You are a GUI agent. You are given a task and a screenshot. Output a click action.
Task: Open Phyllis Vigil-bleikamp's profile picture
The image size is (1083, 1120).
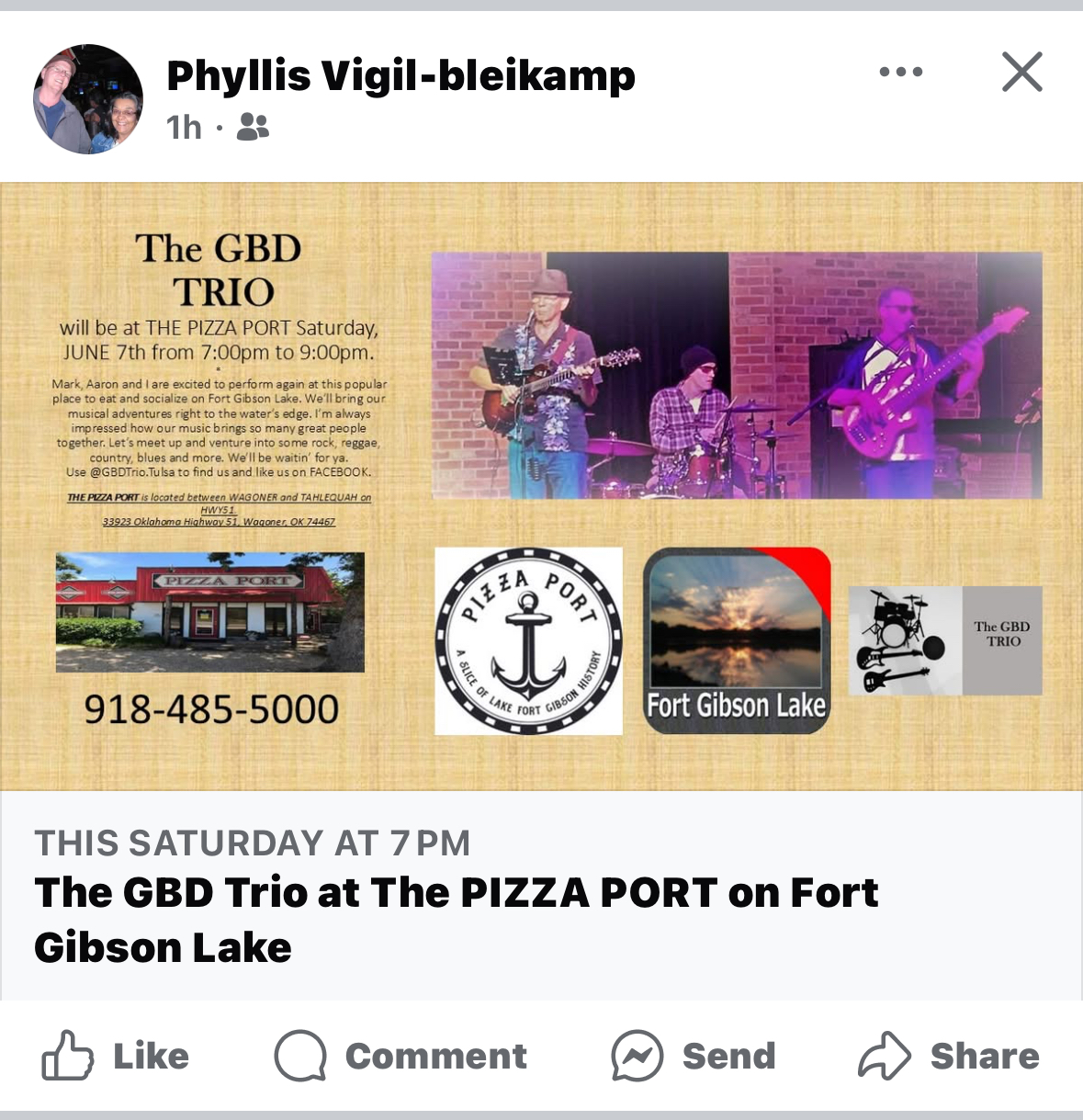point(88,99)
